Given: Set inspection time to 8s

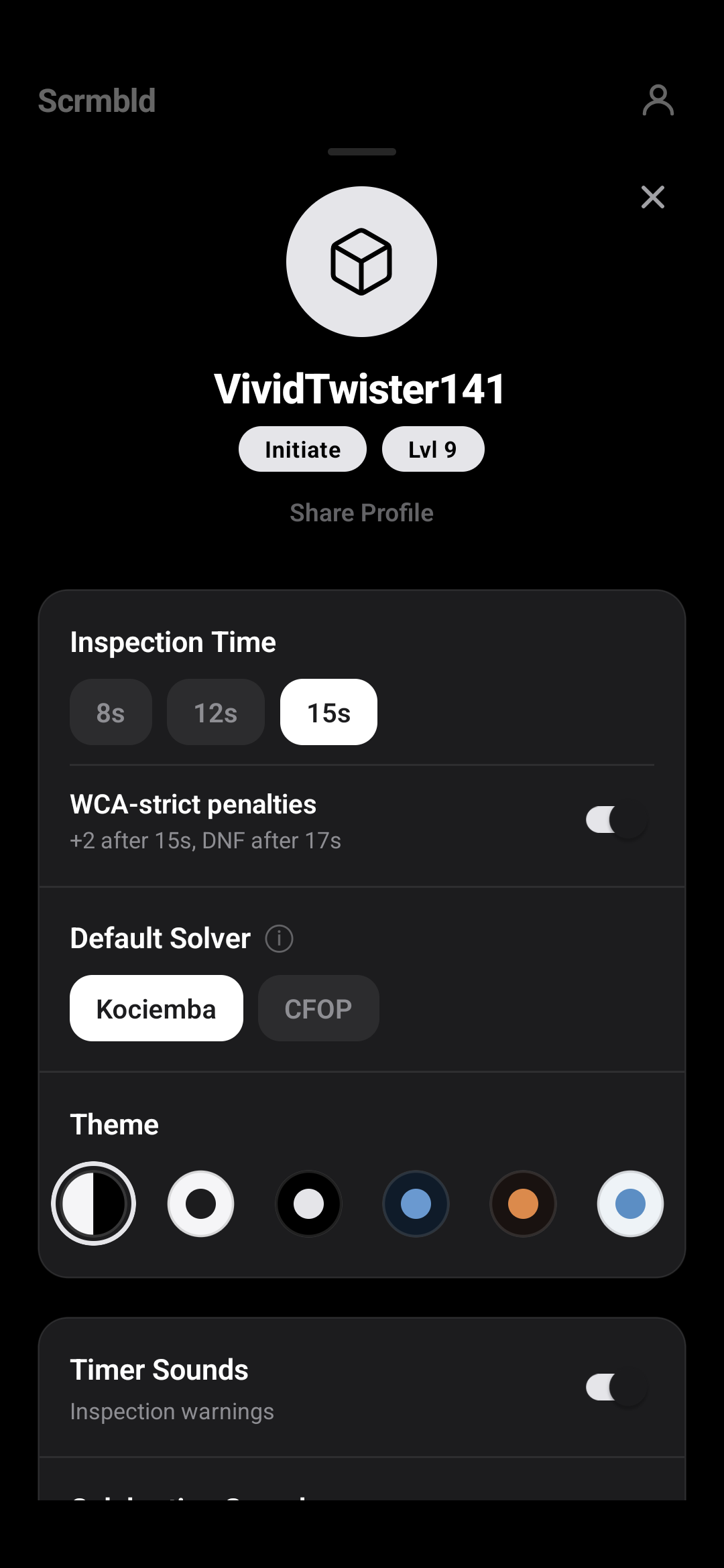Looking at the screenshot, I should pyautogui.click(x=111, y=712).
